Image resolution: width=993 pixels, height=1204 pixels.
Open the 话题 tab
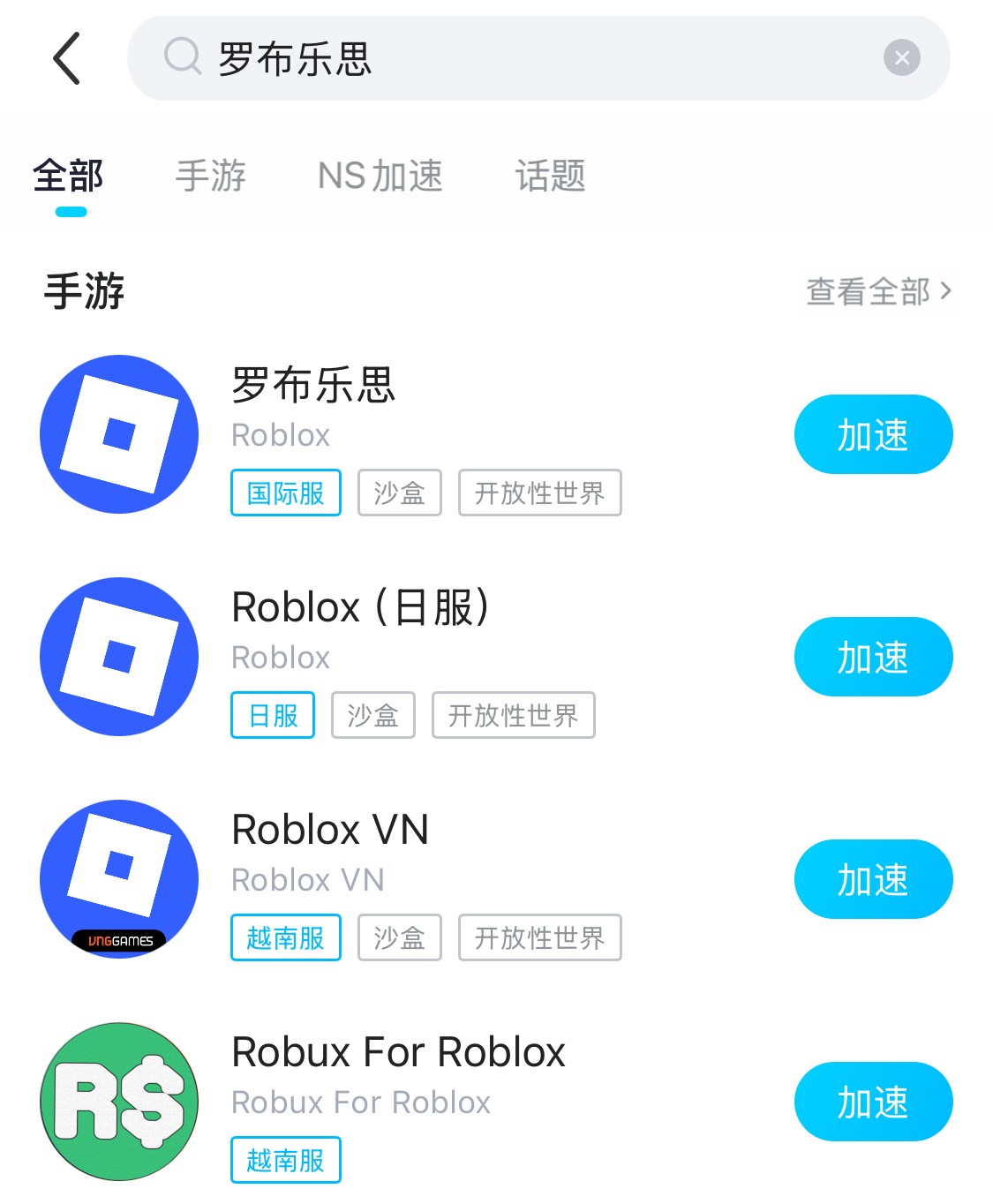pyautogui.click(x=550, y=176)
